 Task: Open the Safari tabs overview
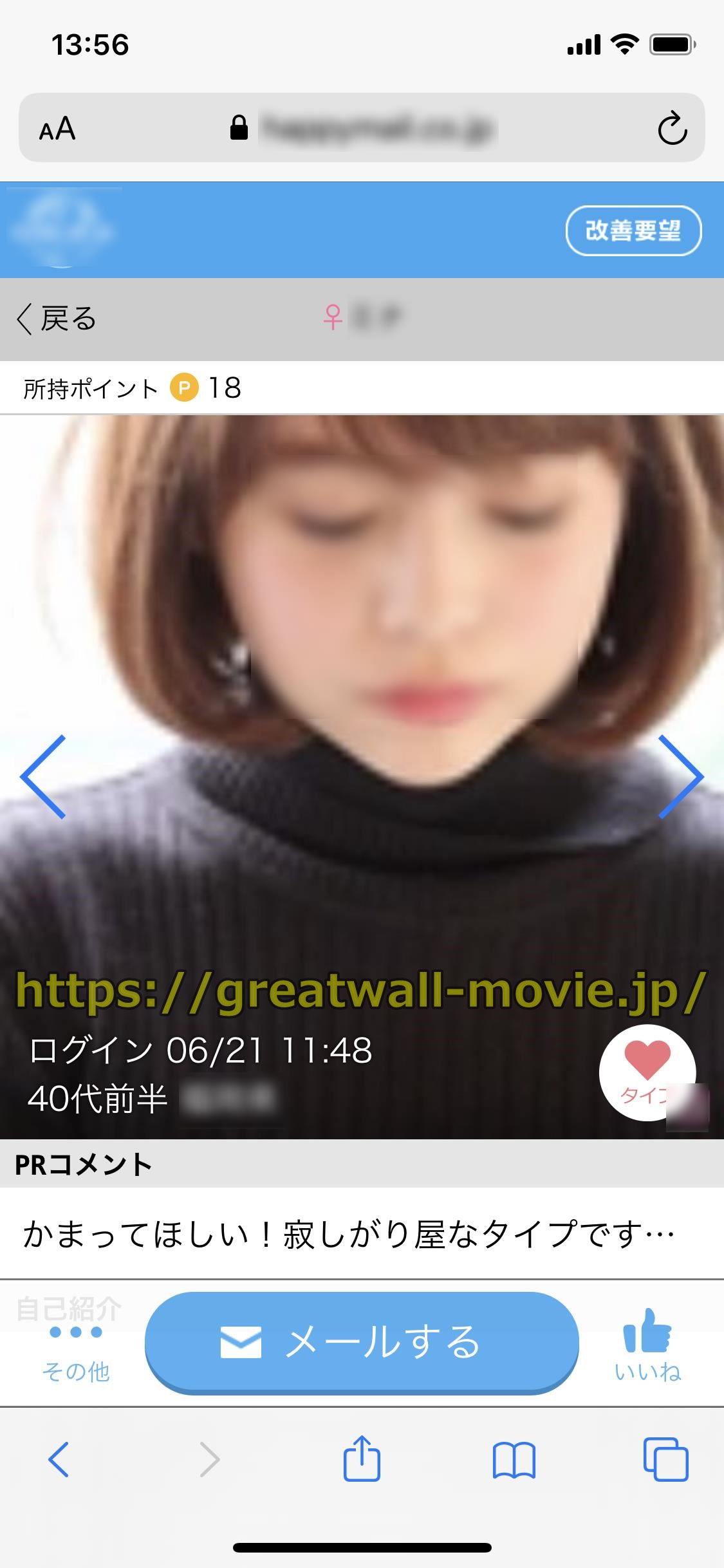665,1459
